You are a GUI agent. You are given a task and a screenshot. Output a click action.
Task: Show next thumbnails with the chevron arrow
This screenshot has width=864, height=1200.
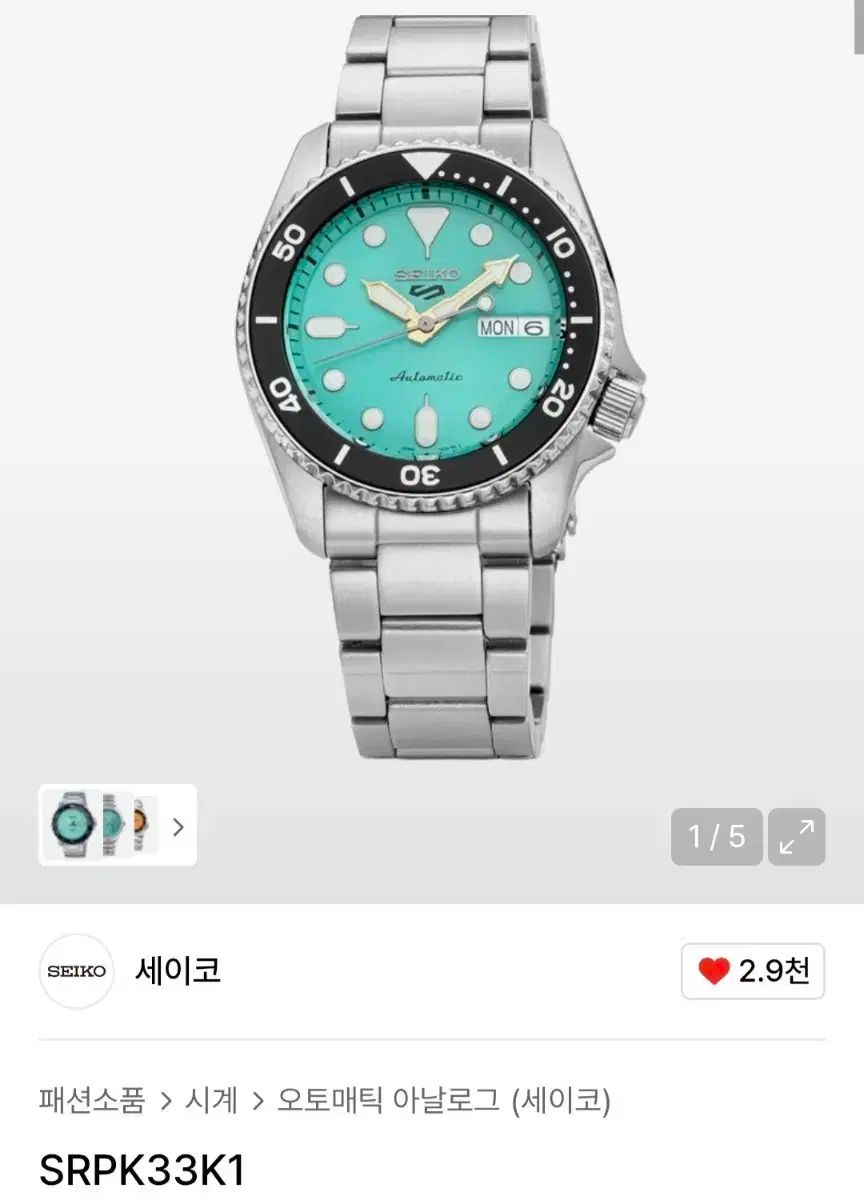pyautogui.click(x=178, y=826)
